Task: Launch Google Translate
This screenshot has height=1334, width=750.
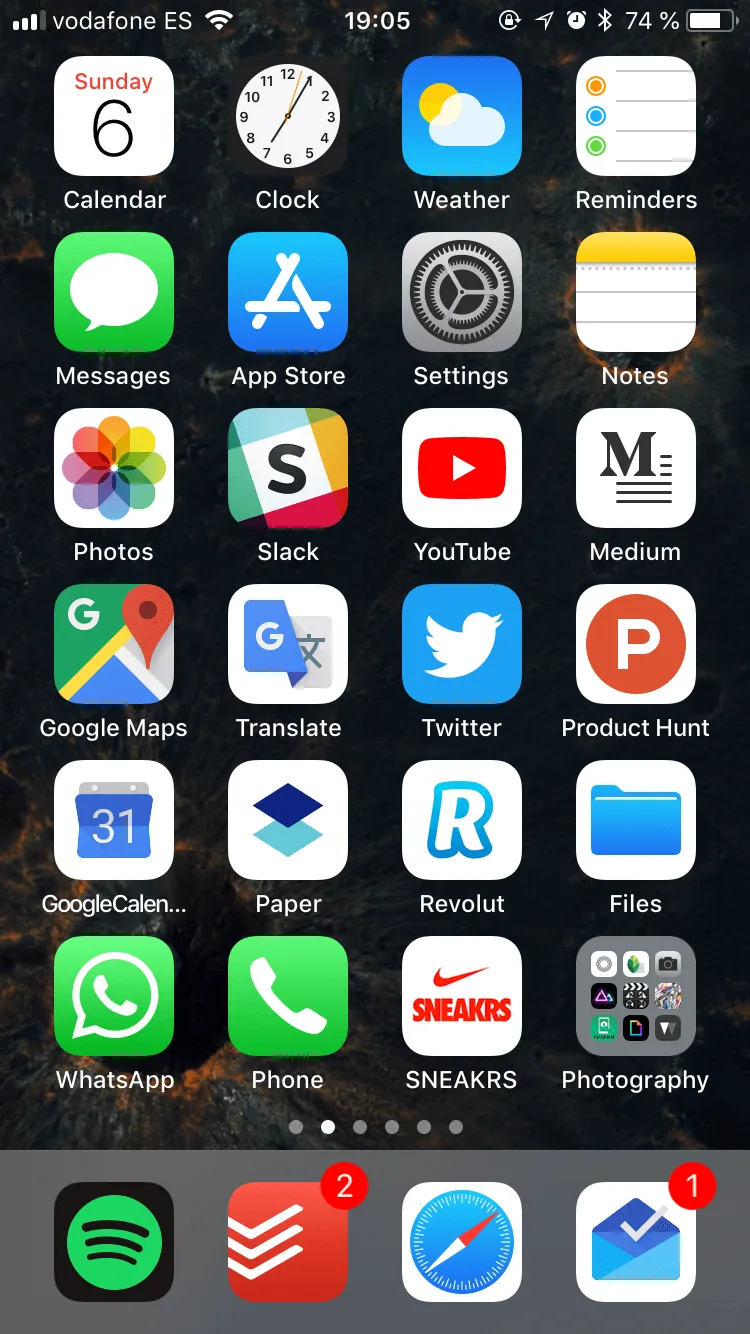Action: (288, 644)
